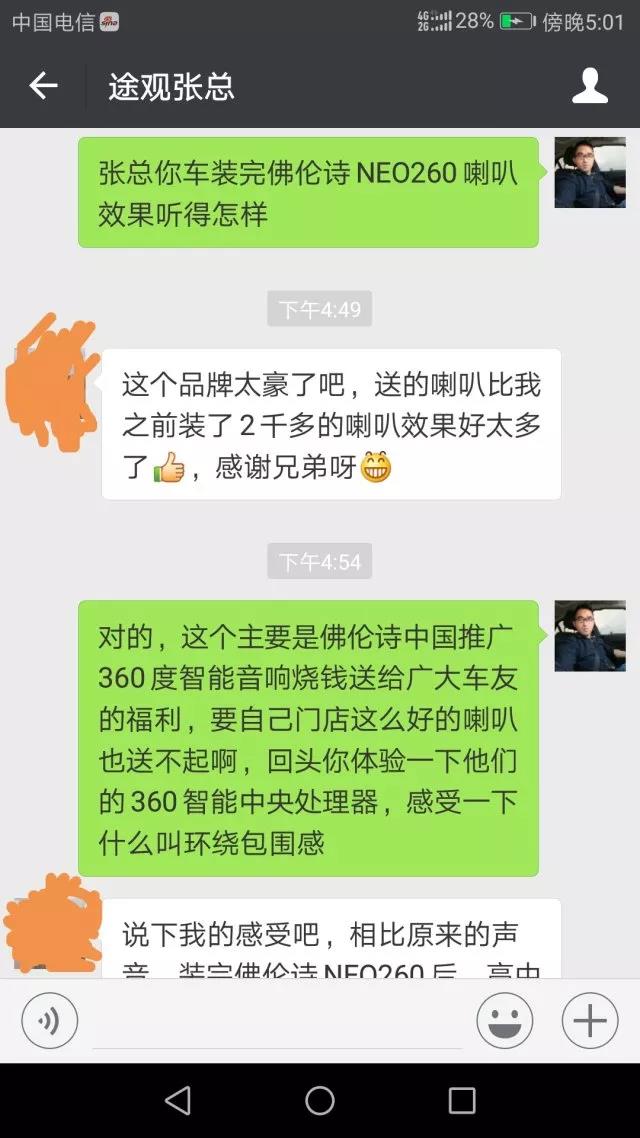This screenshot has height=1138, width=640.
Task: Open the emoji picker
Action: 505,1021
